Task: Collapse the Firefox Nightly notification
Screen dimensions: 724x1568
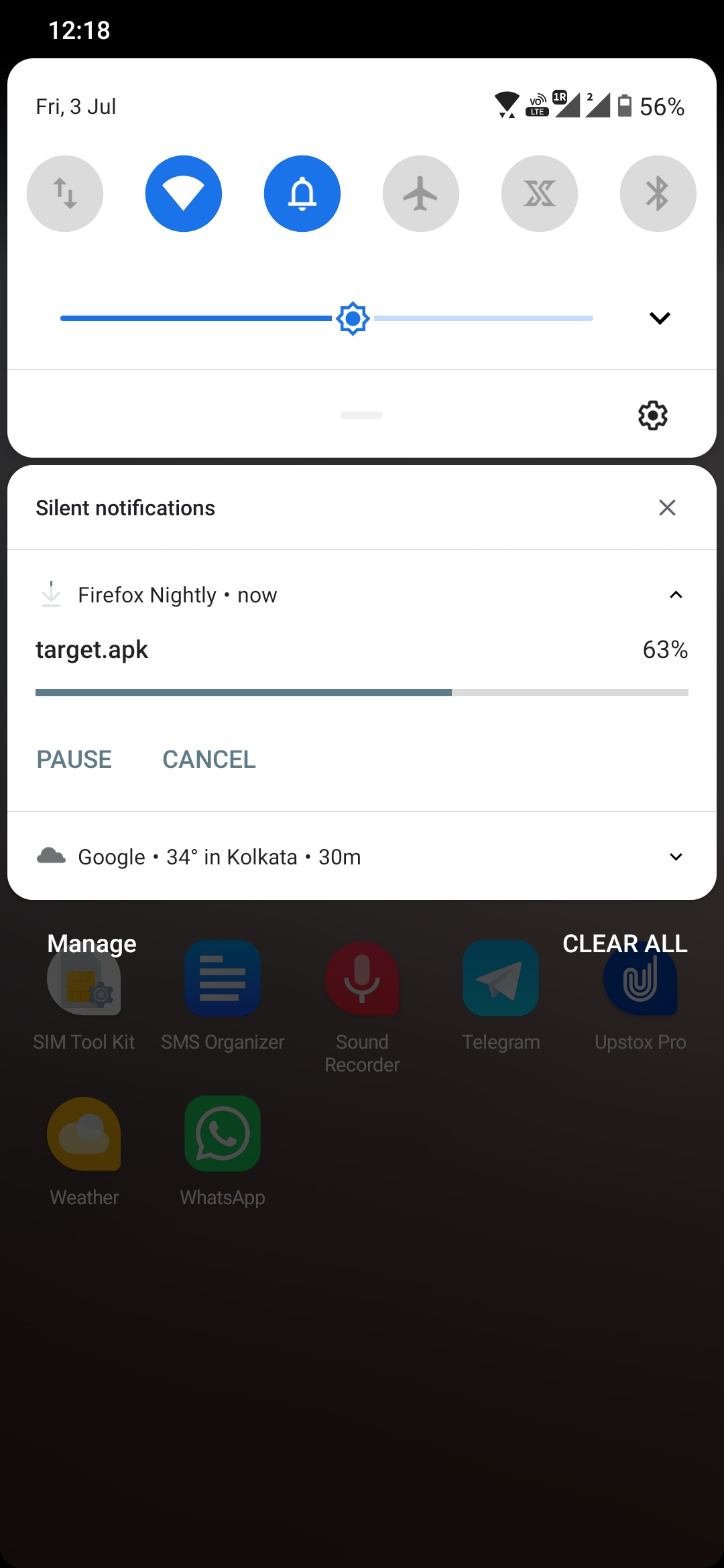Action: [x=676, y=595]
